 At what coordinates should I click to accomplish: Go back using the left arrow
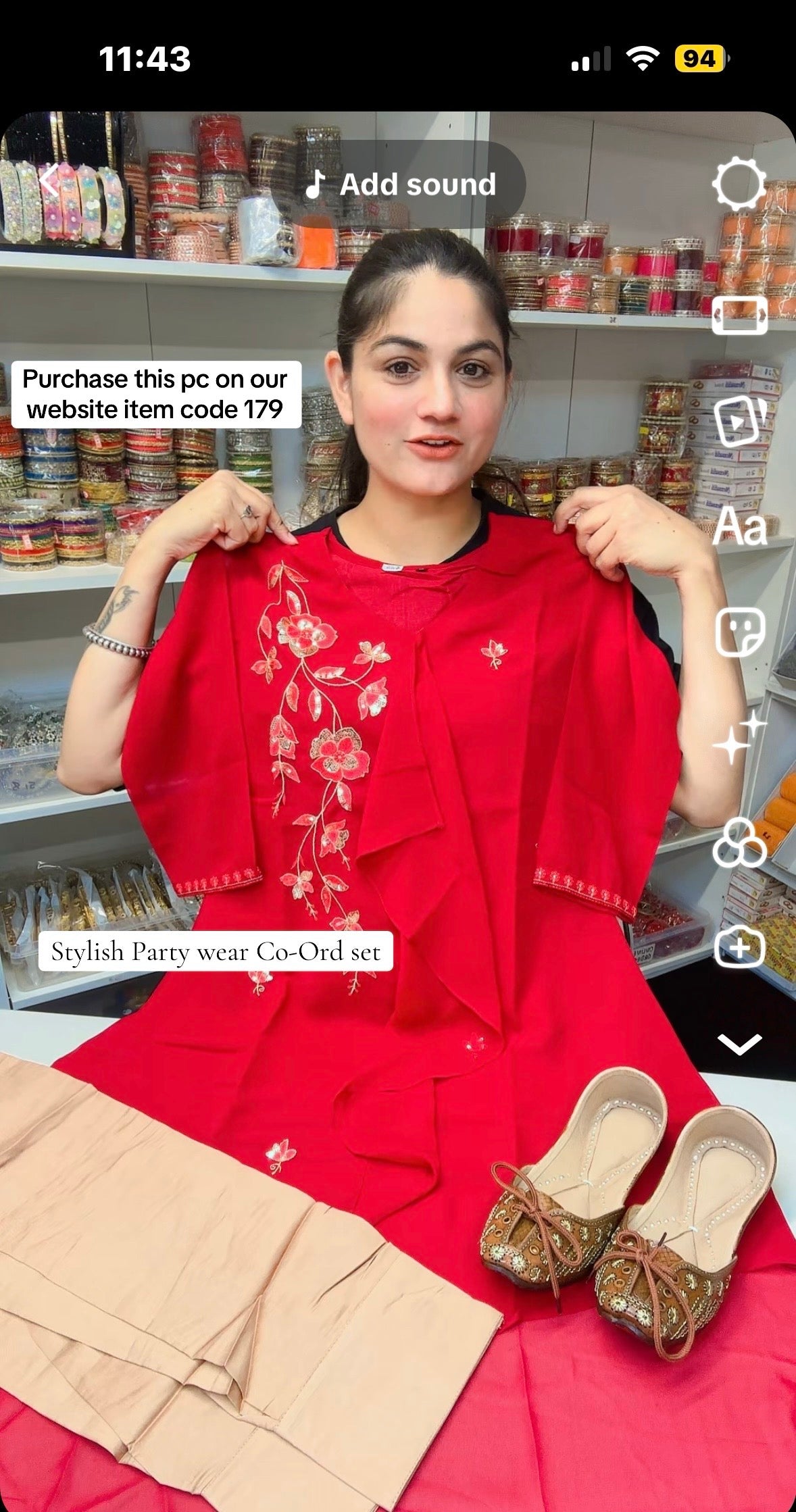click(49, 182)
